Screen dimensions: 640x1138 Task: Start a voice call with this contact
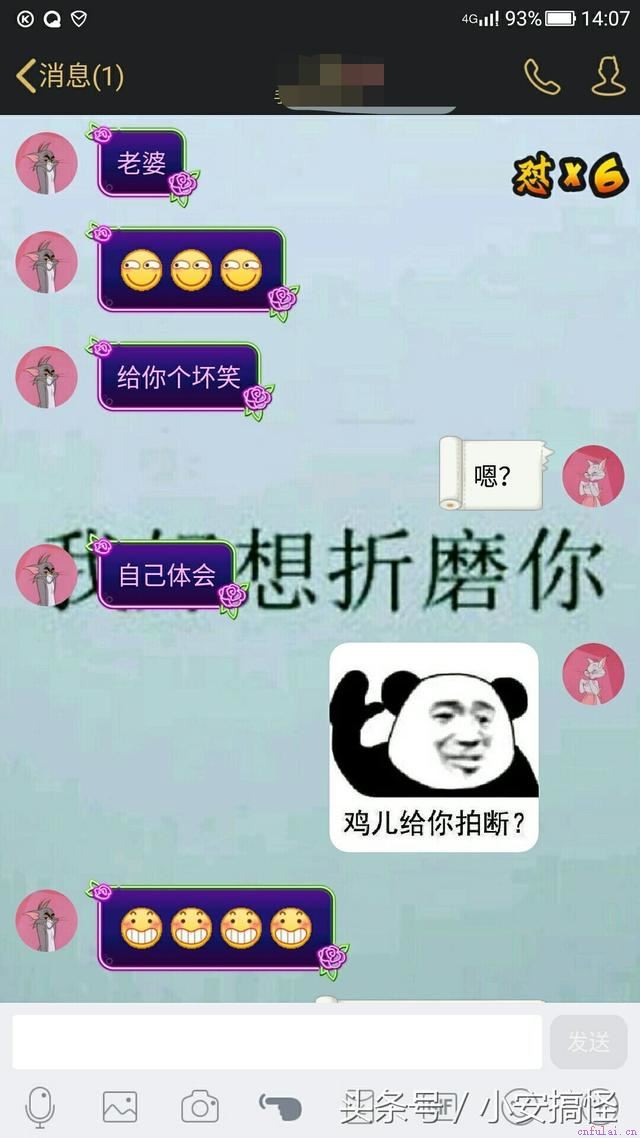coord(542,76)
